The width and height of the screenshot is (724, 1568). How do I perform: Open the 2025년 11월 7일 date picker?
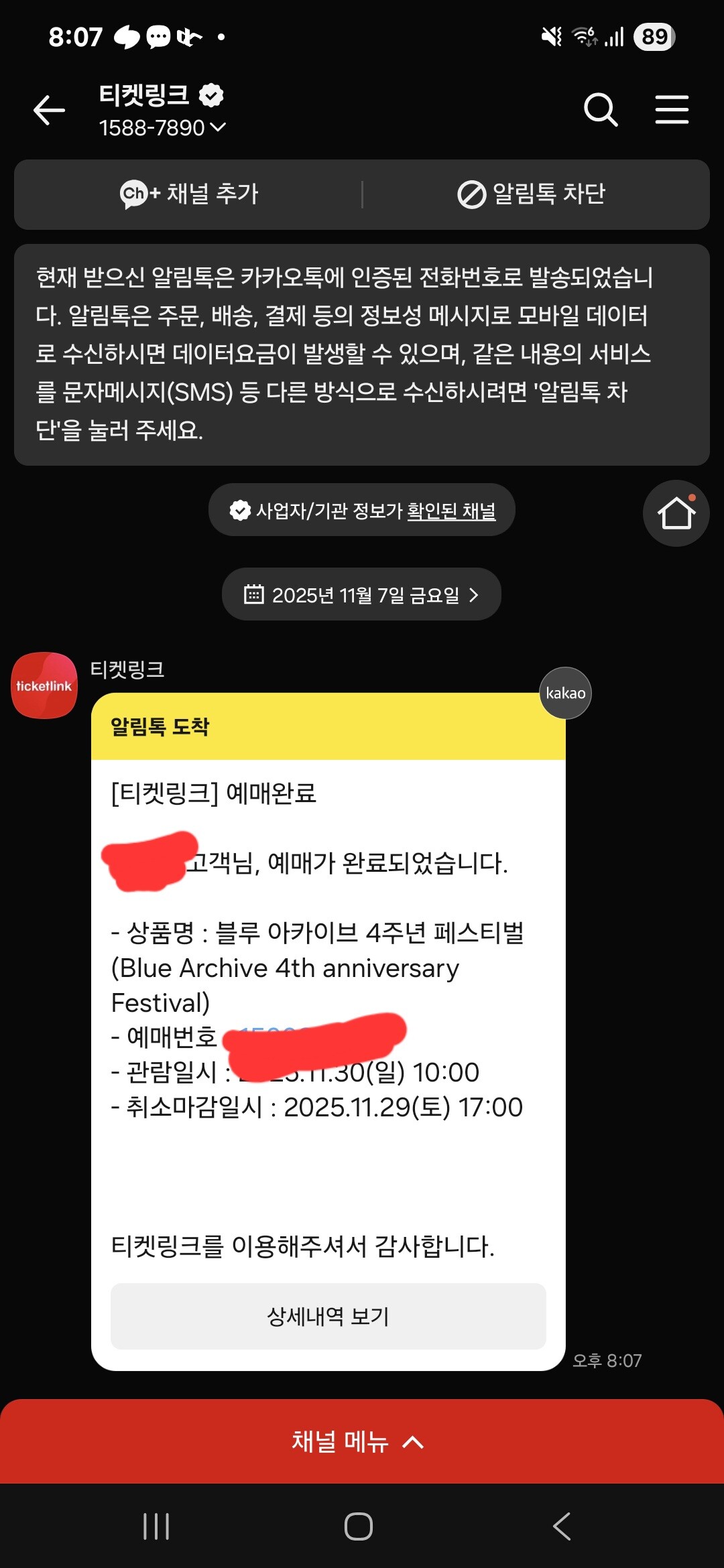click(361, 594)
